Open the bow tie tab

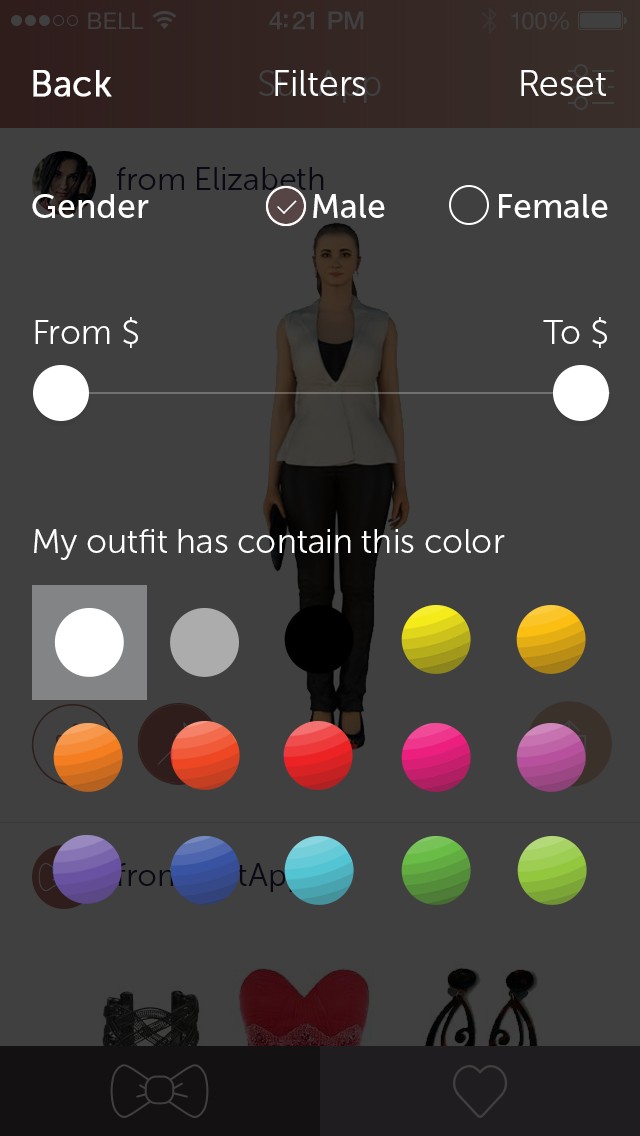[159, 1090]
